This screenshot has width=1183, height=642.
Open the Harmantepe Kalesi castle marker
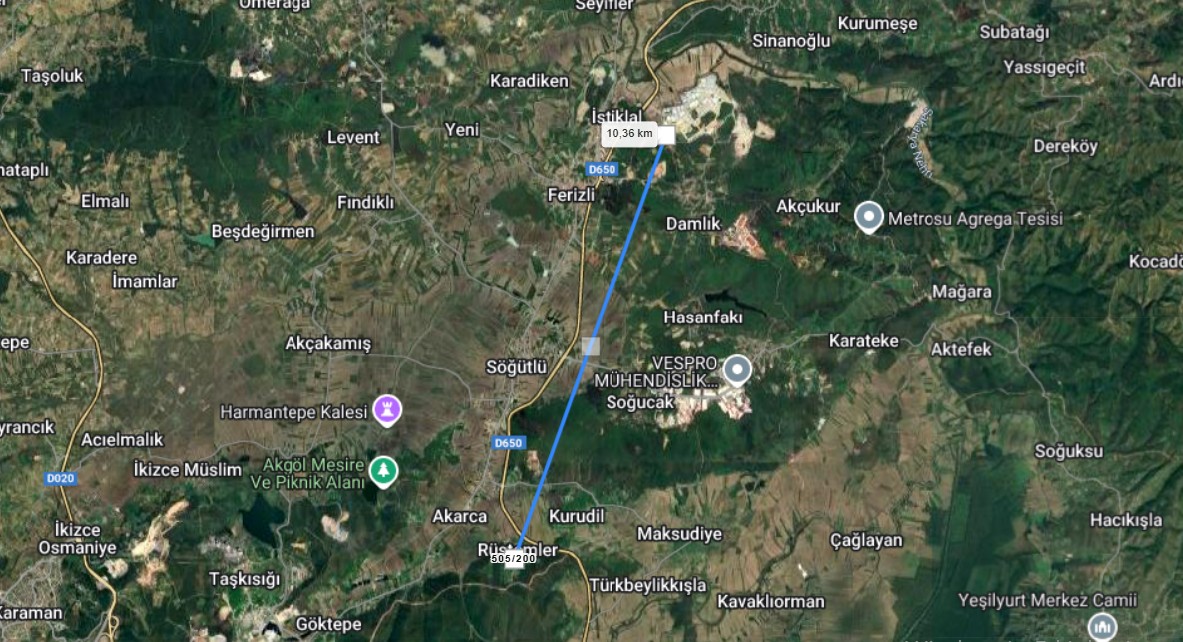click(387, 409)
